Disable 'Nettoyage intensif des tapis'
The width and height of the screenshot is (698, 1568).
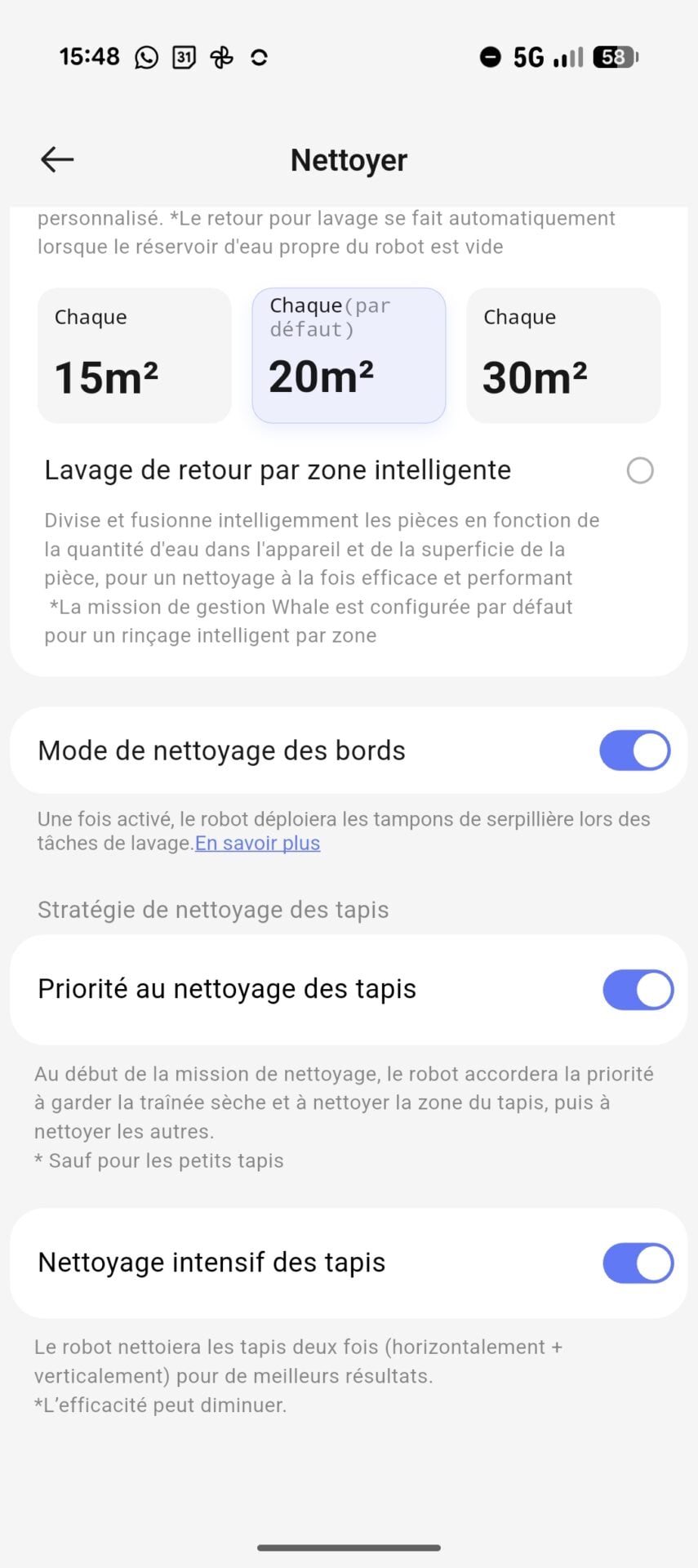click(x=638, y=1263)
